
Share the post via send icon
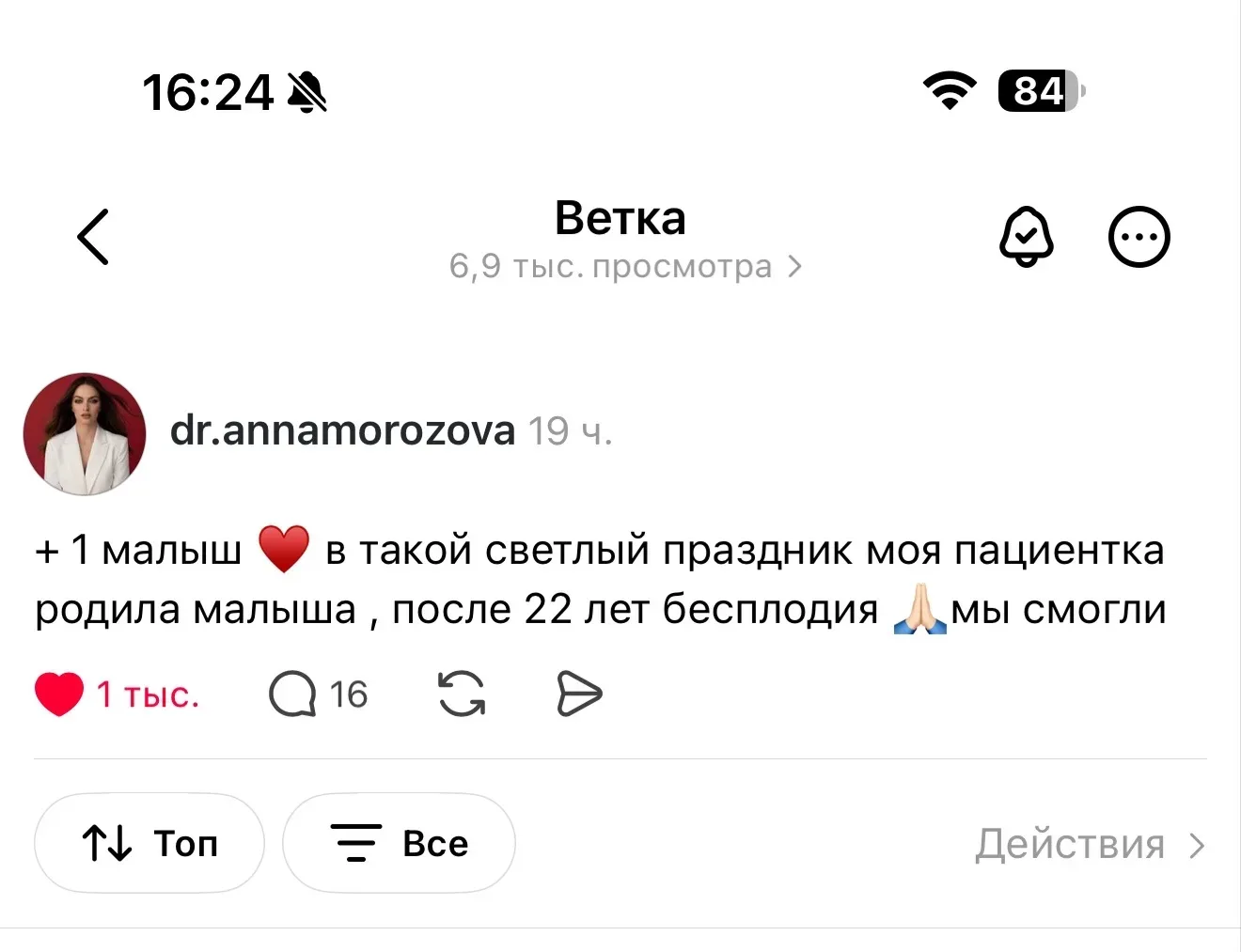click(x=578, y=694)
